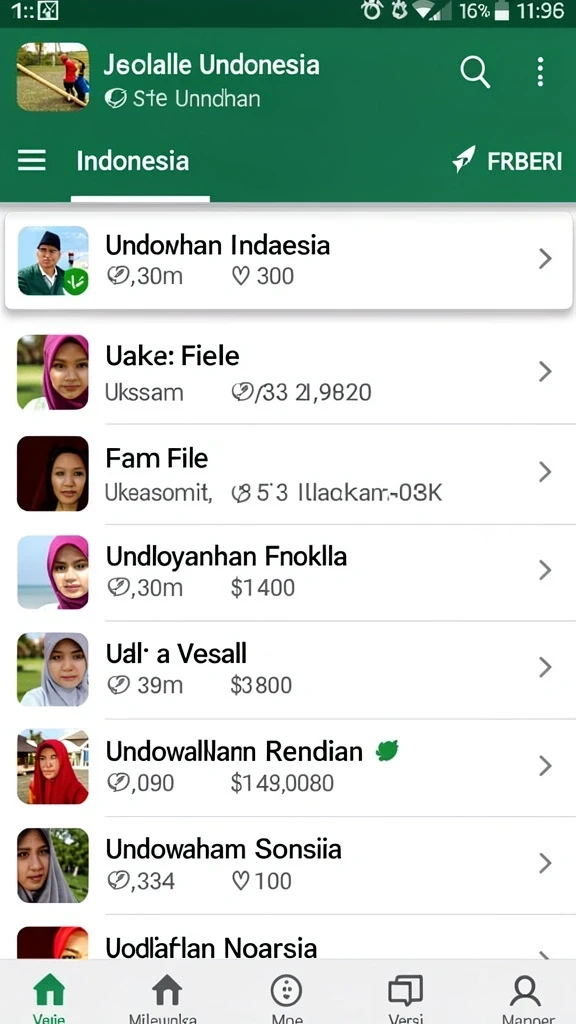Open Undowallnann Rendian row
Screen dimensions: 576x1024
[x=288, y=767]
